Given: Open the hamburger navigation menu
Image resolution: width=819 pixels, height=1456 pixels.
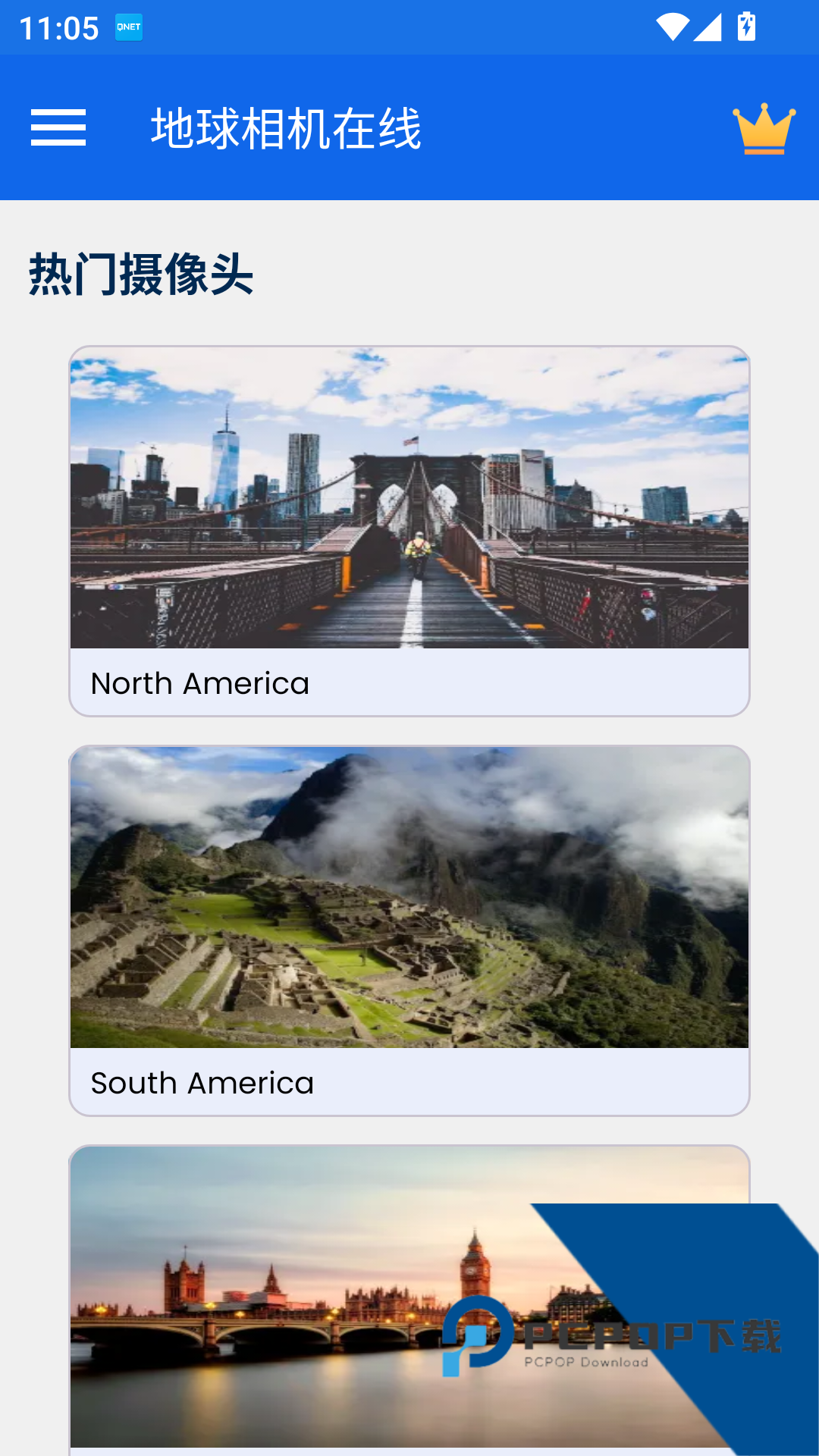Looking at the screenshot, I should [x=58, y=127].
